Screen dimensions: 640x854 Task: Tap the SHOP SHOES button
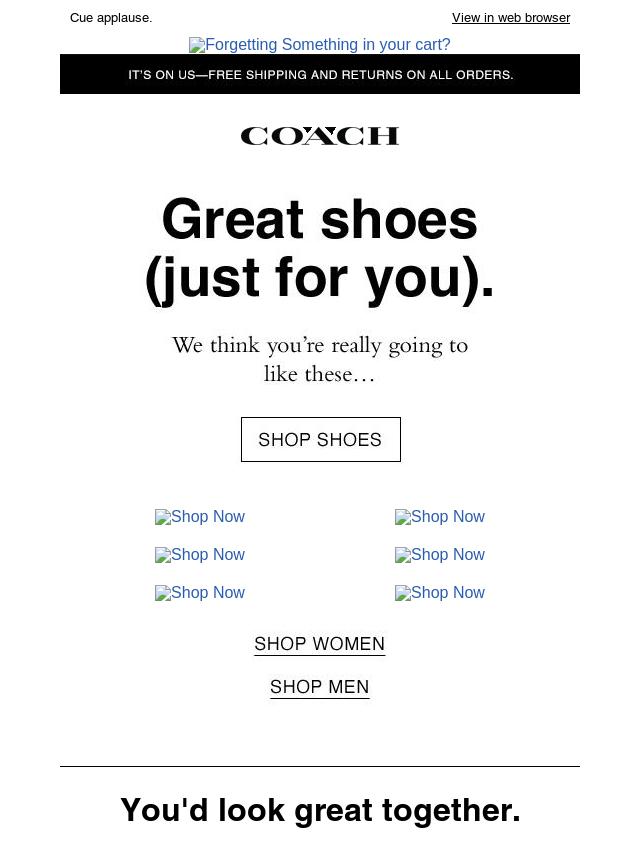pos(320,440)
